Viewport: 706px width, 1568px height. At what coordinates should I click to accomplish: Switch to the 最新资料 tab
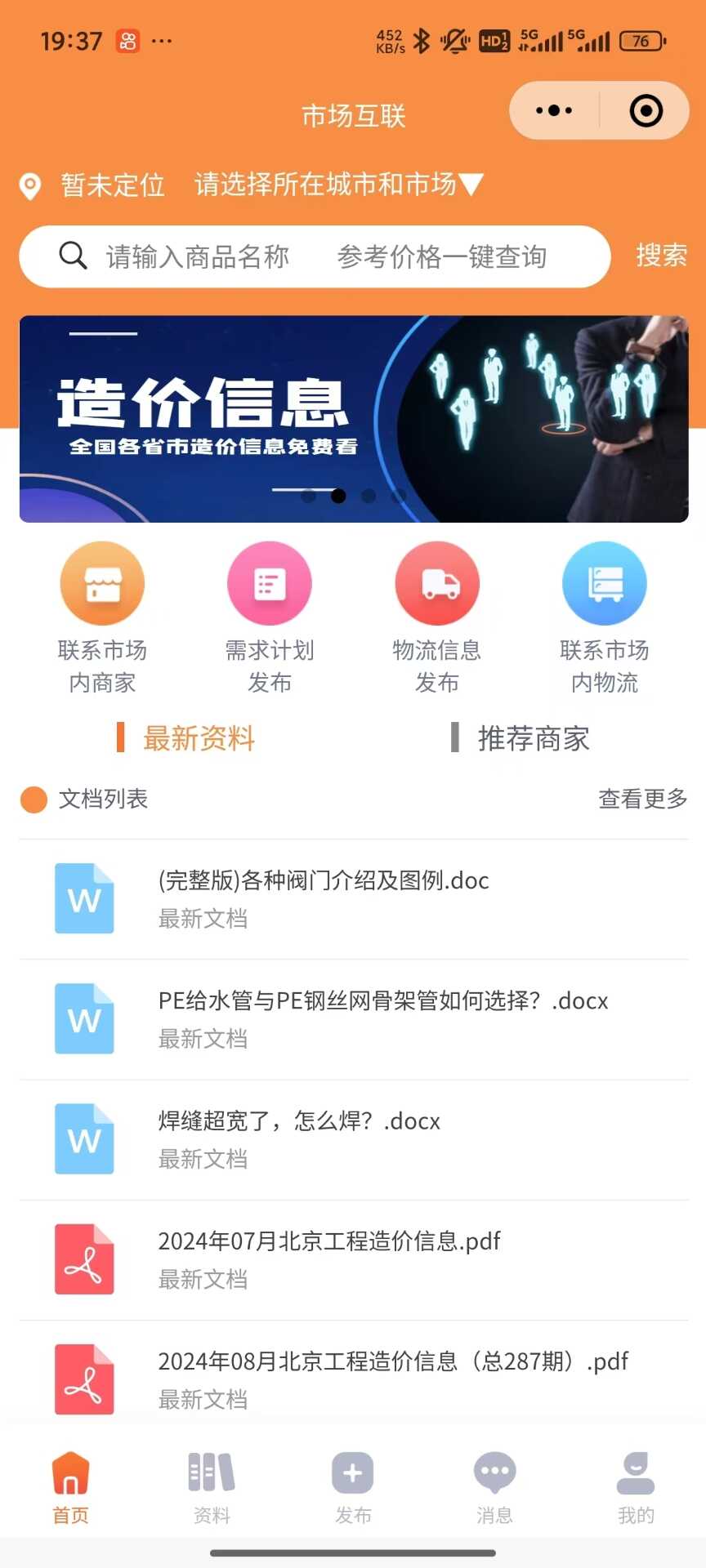199,738
